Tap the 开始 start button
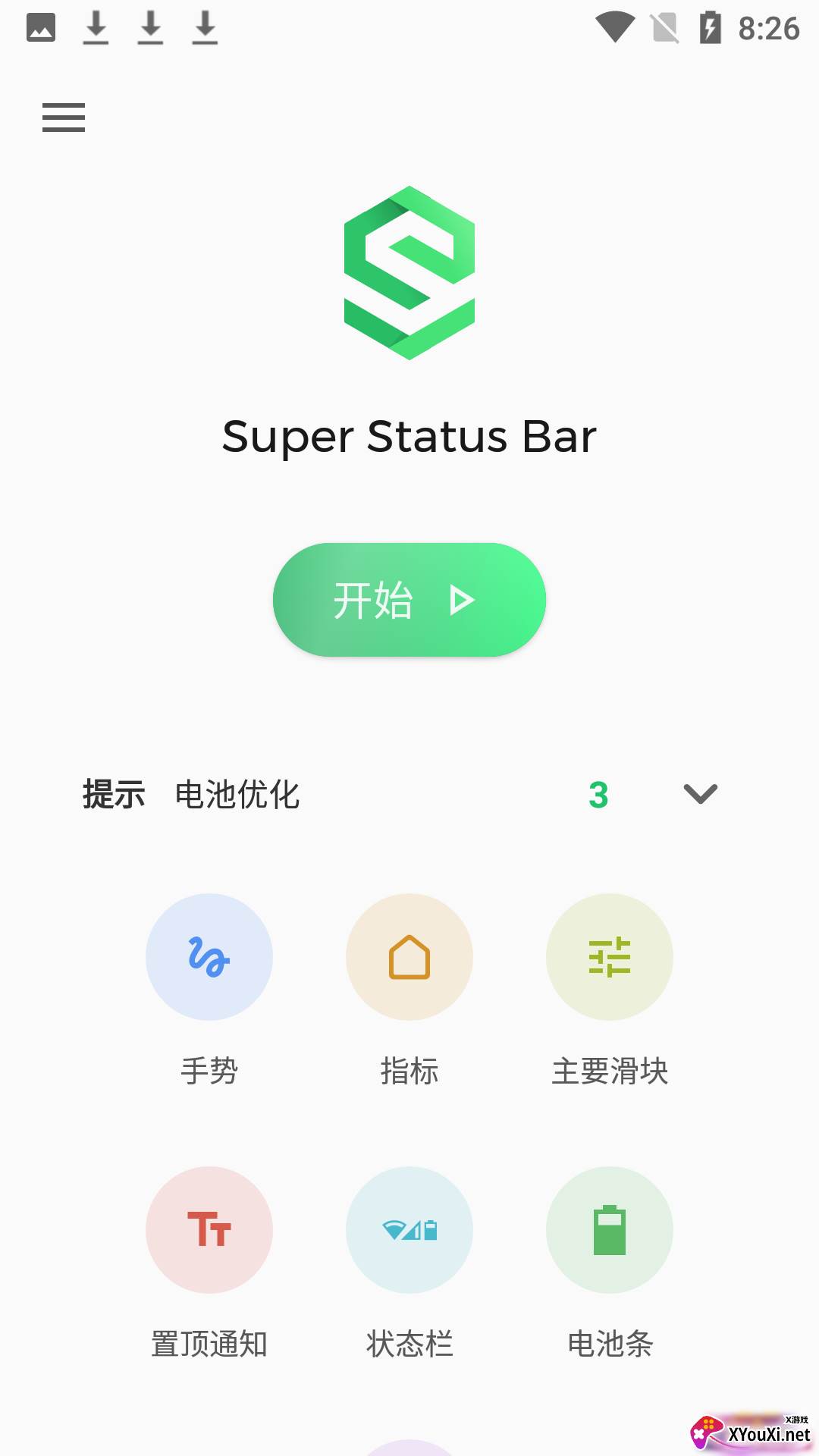 [409, 600]
